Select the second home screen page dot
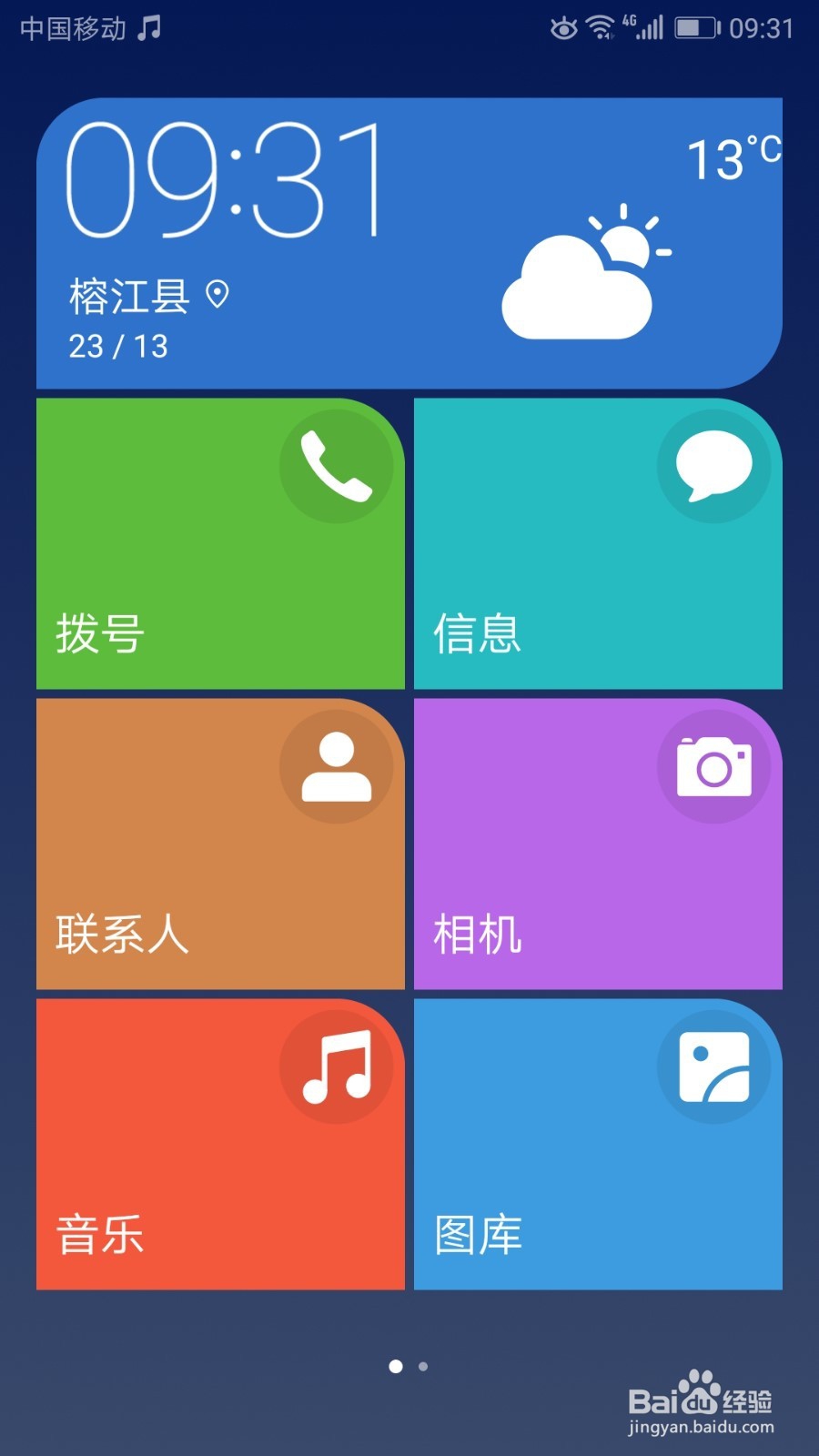 coord(423,1367)
